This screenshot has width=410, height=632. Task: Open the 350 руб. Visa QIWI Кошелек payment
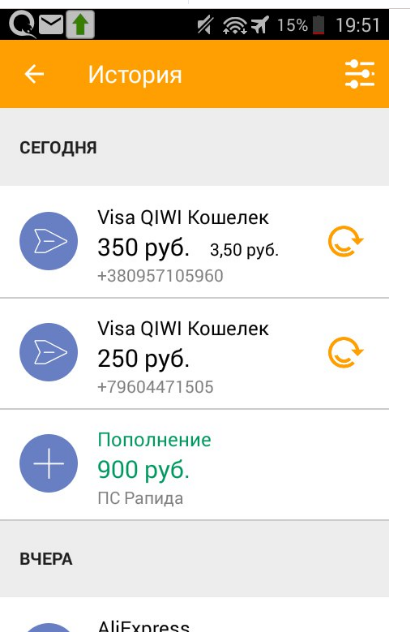tap(194, 242)
